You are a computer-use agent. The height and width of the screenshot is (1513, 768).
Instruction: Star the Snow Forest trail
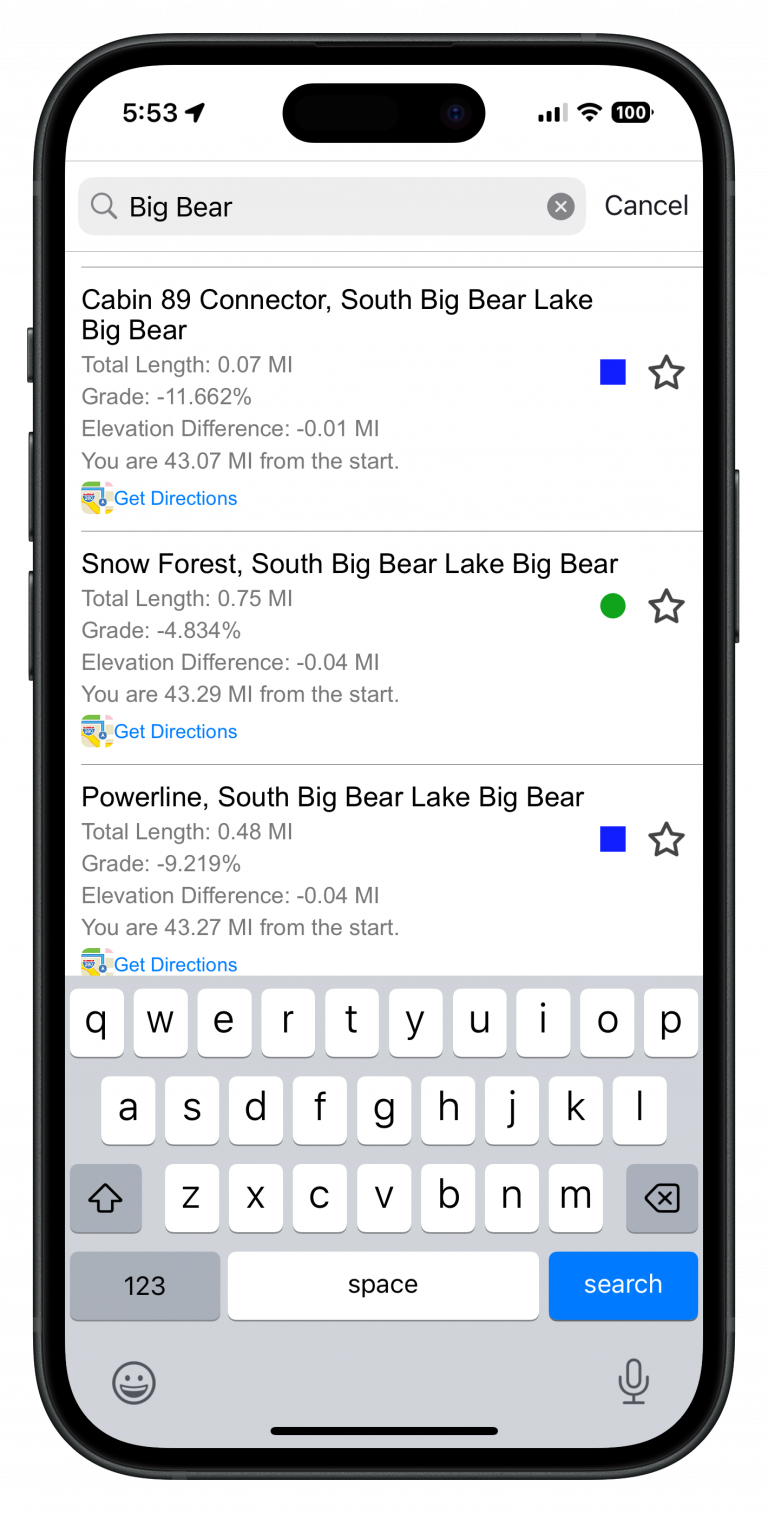coord(666,606)
